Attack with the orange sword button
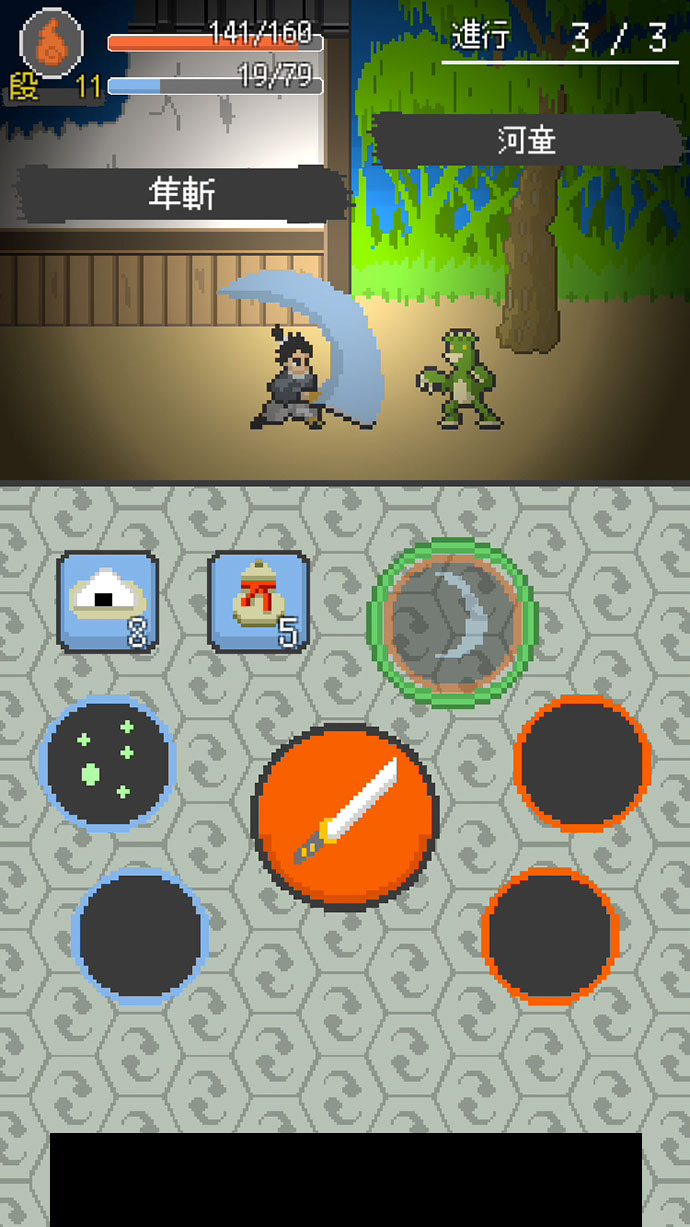Image resolution: width=690 pixels, height=1227 pixels. pos(344,815)
